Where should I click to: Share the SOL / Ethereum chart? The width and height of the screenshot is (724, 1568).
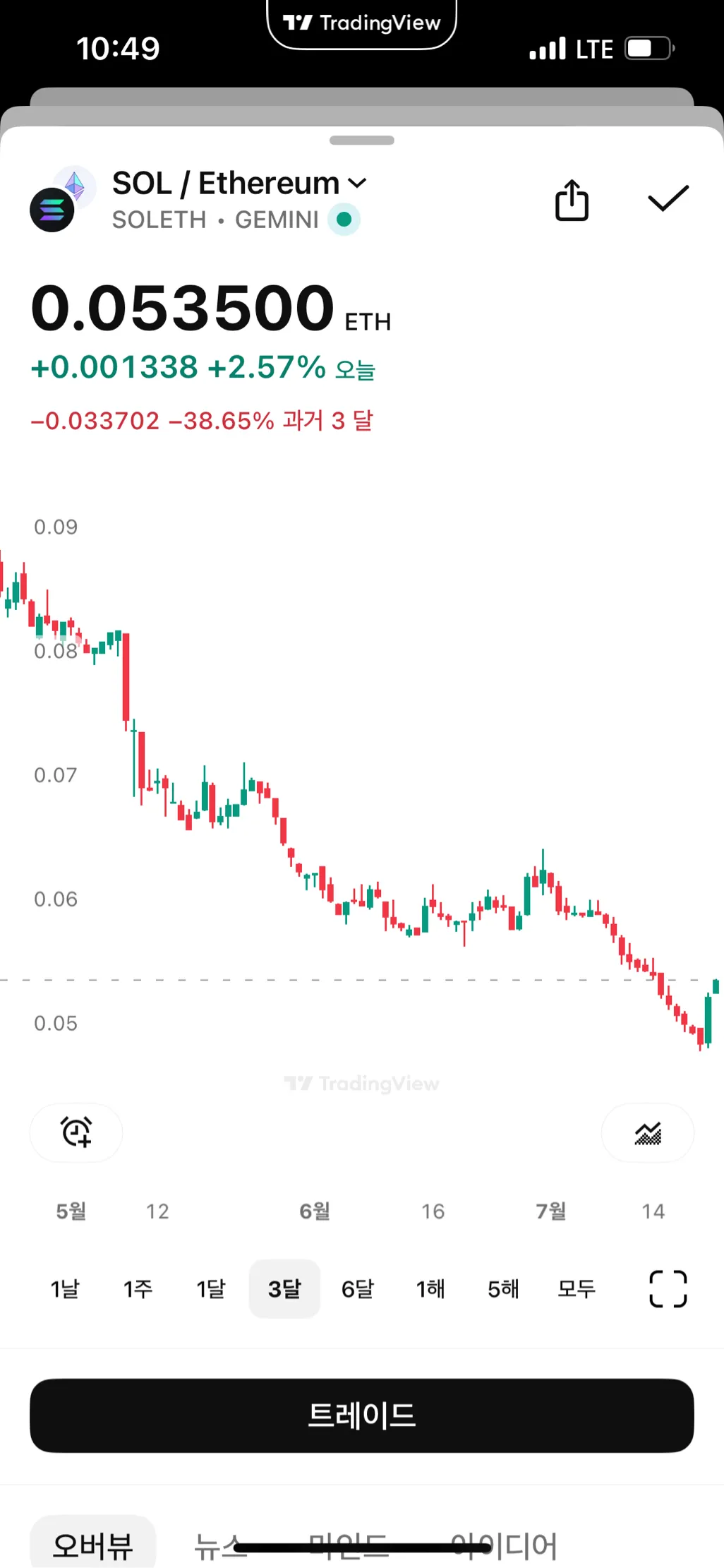click(x=572, y=201)
